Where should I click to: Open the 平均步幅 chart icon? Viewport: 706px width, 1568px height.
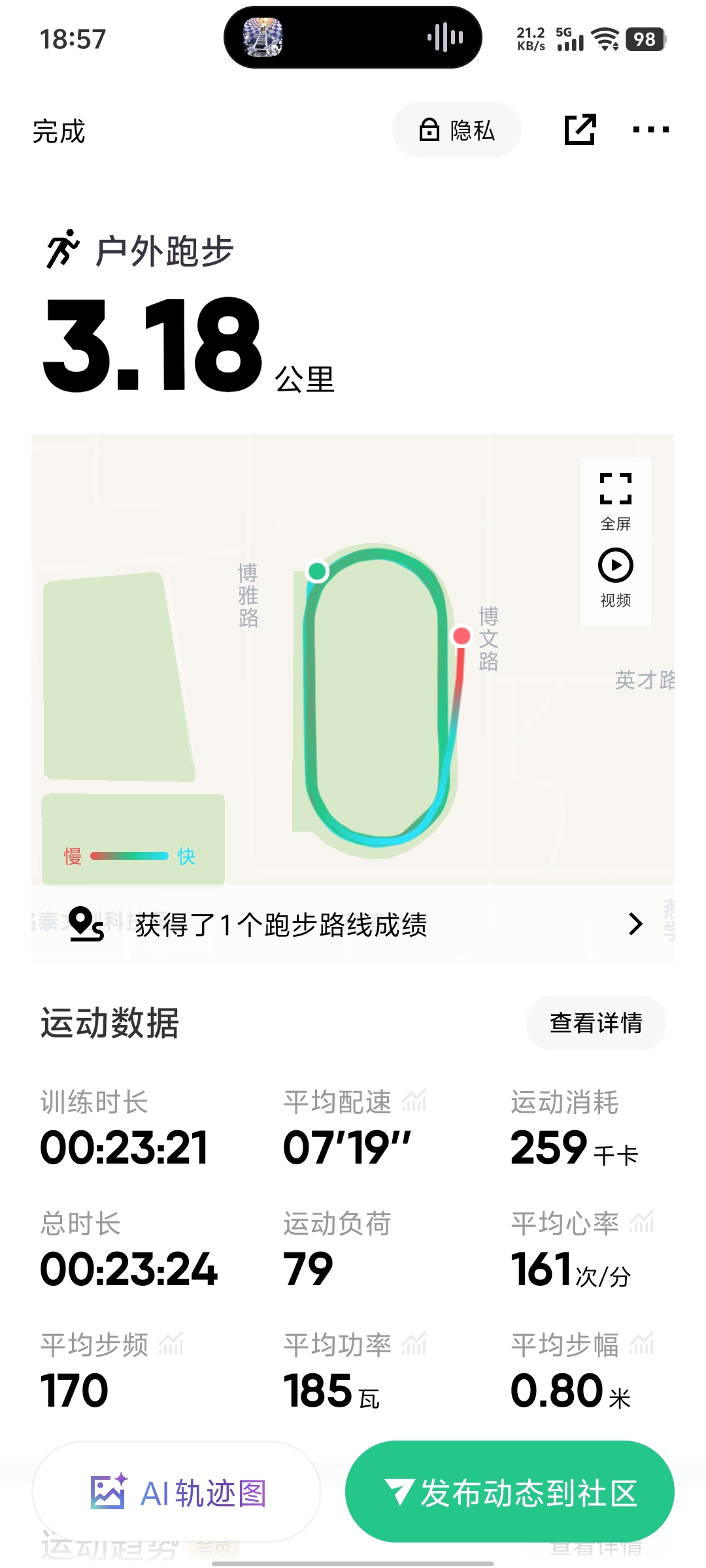click(x=641, y=1345)
